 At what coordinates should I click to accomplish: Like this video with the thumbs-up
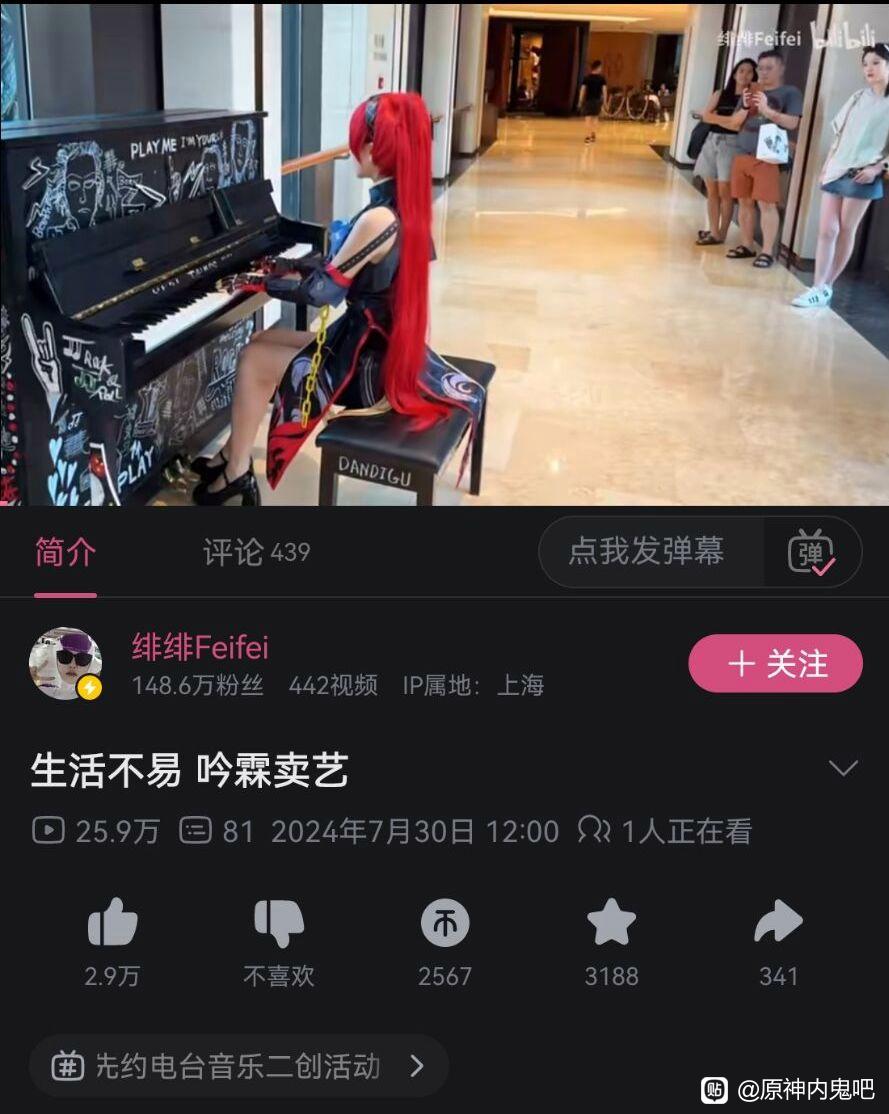[x=112, y=923]
